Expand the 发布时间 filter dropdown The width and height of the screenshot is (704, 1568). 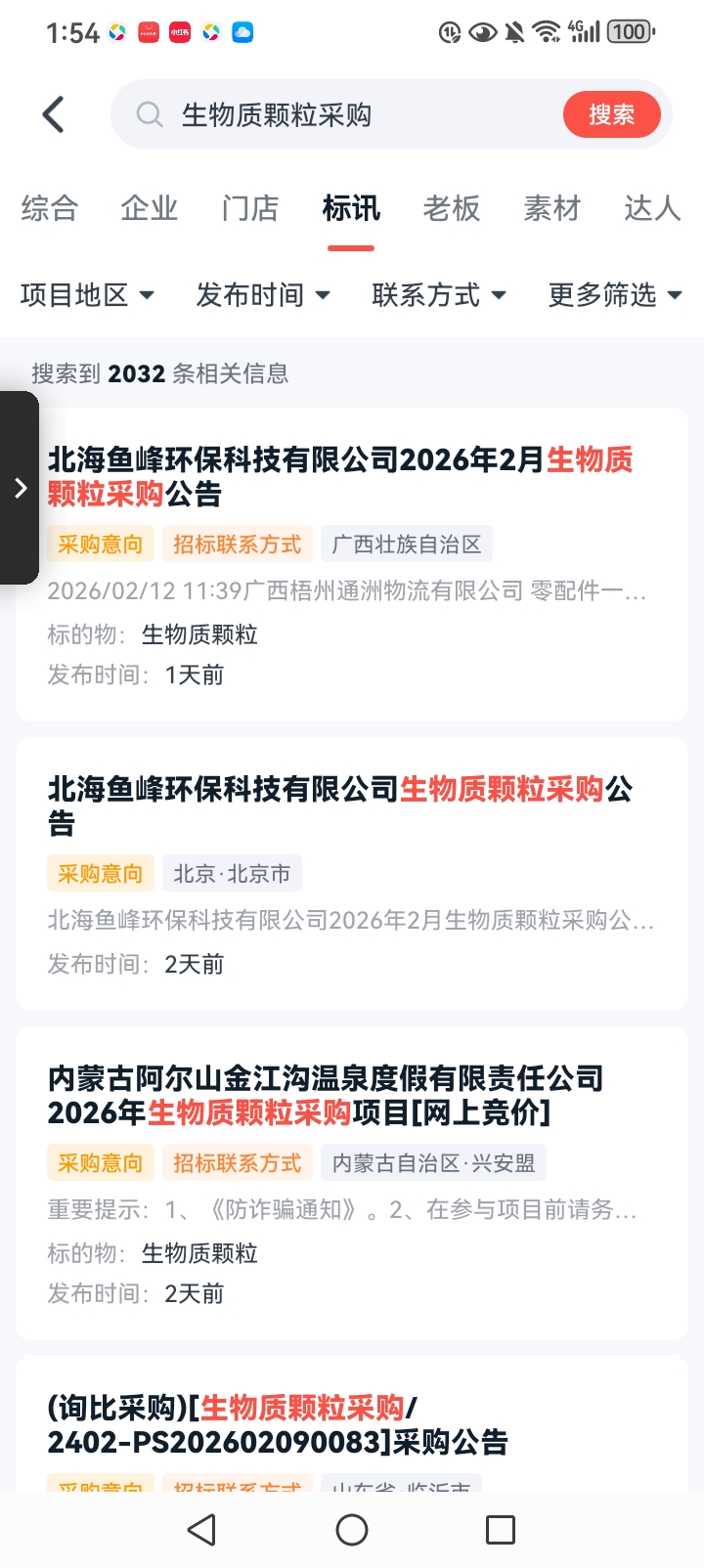(x=263, y=294)
